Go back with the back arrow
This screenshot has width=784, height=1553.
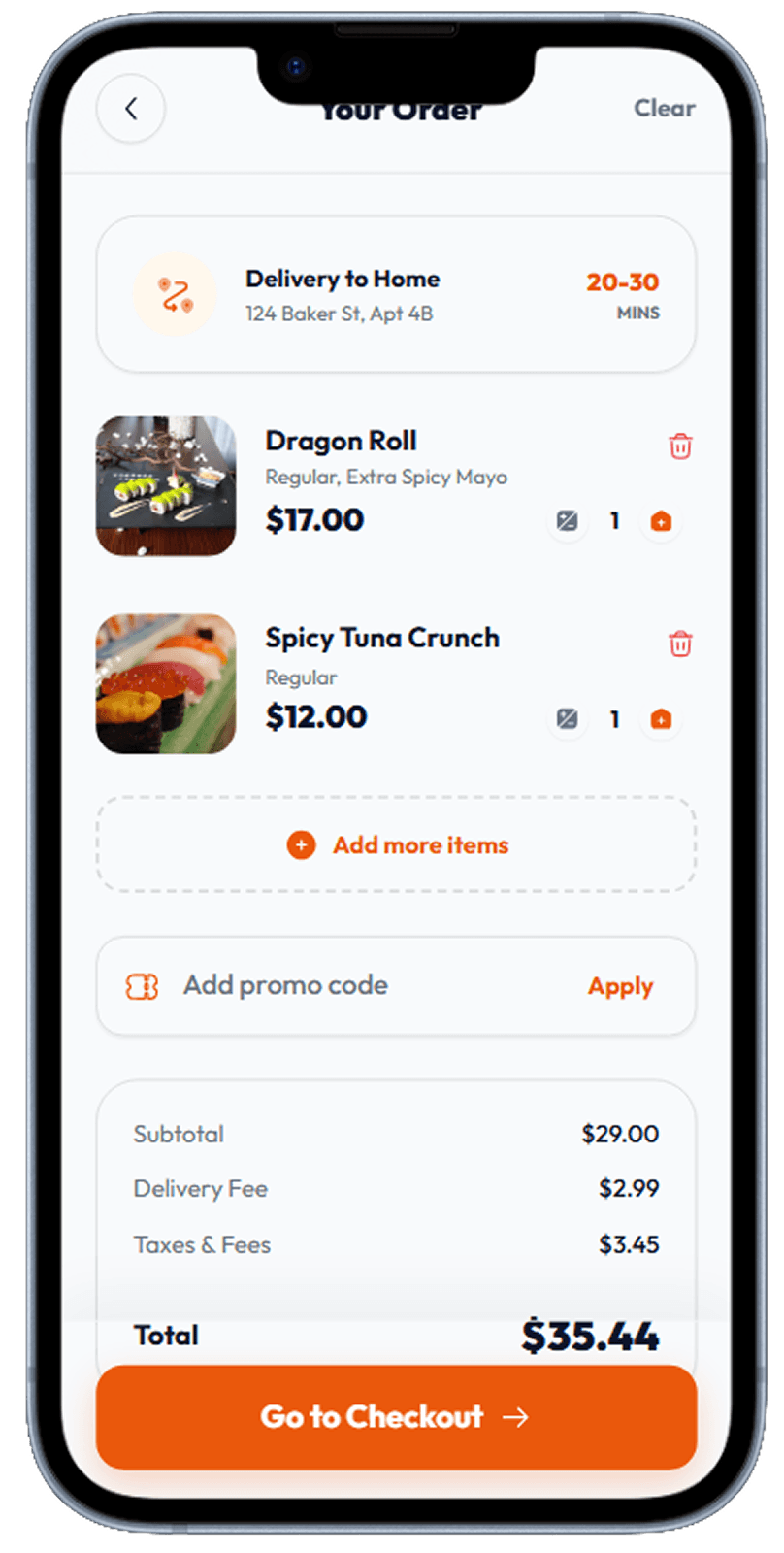[131, 109]
